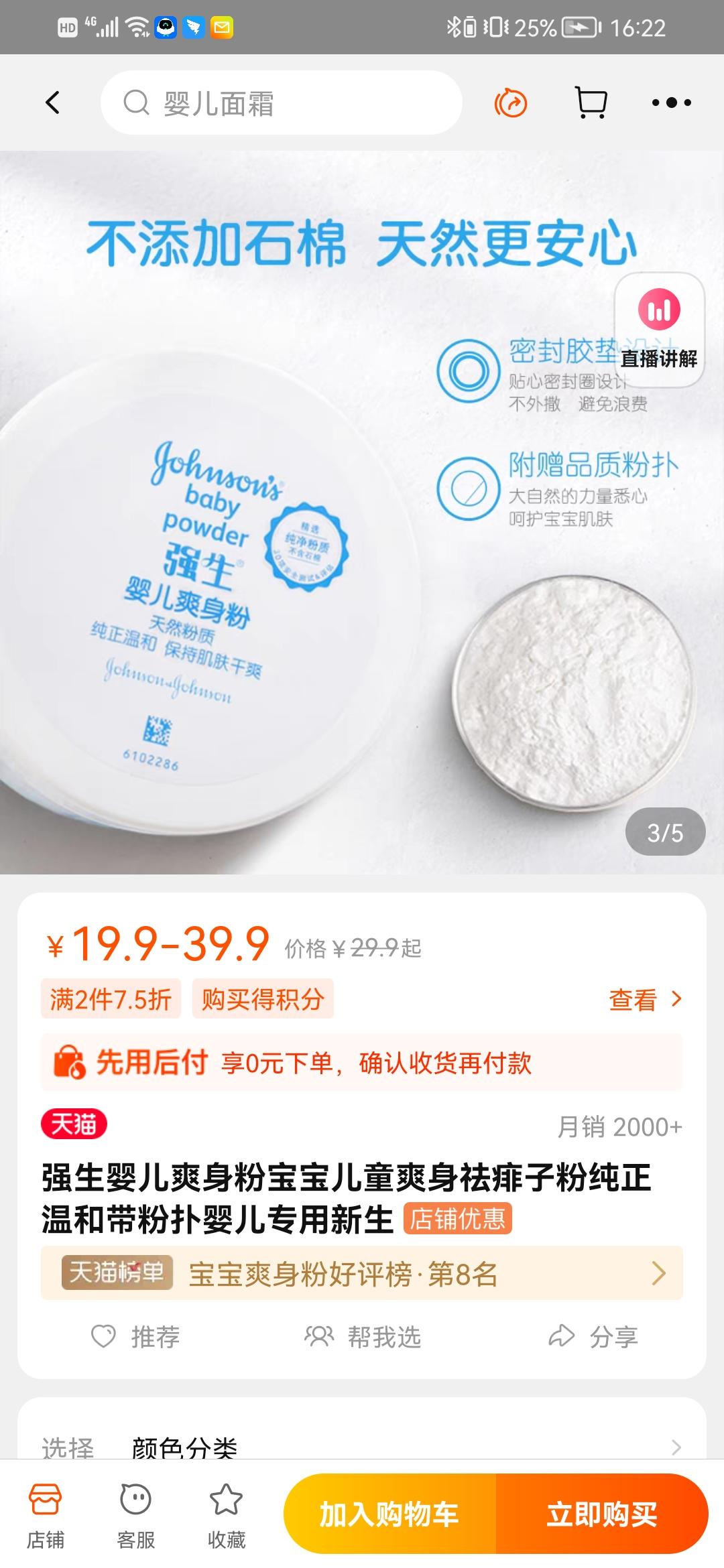Select the 天猫榜单 tab label

point(117,1273)
